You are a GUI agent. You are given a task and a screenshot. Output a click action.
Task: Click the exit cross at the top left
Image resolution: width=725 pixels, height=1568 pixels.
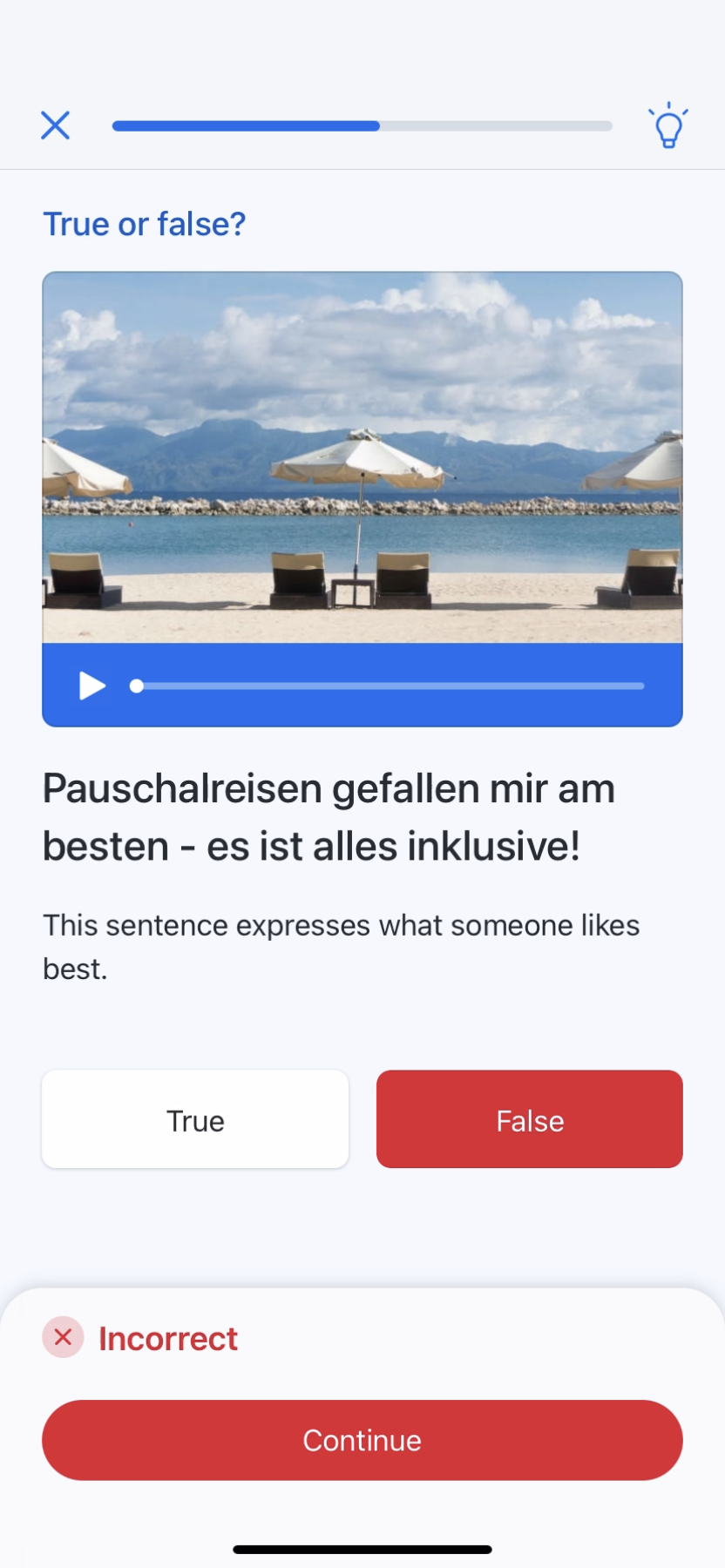(55, 125)
